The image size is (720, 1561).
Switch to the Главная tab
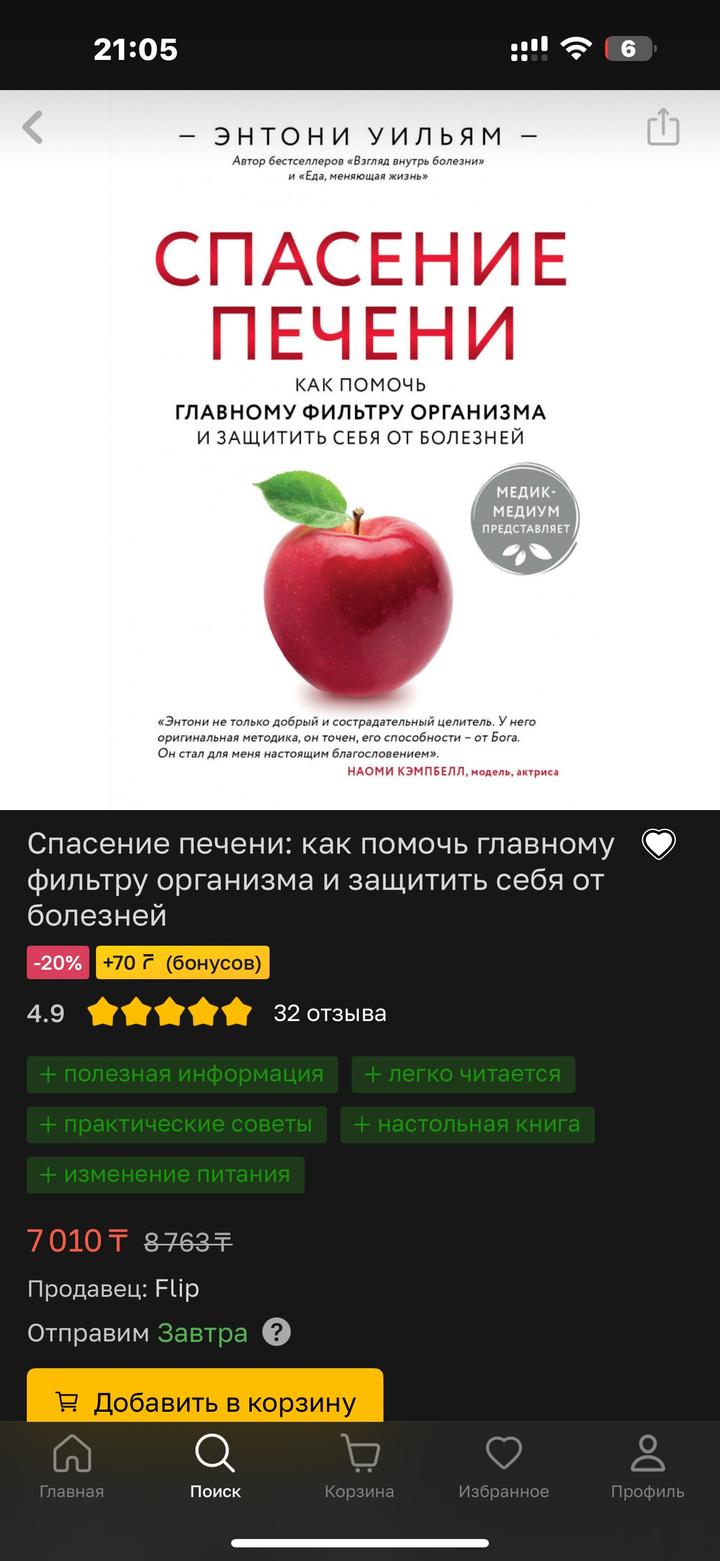pos(72,1467)
